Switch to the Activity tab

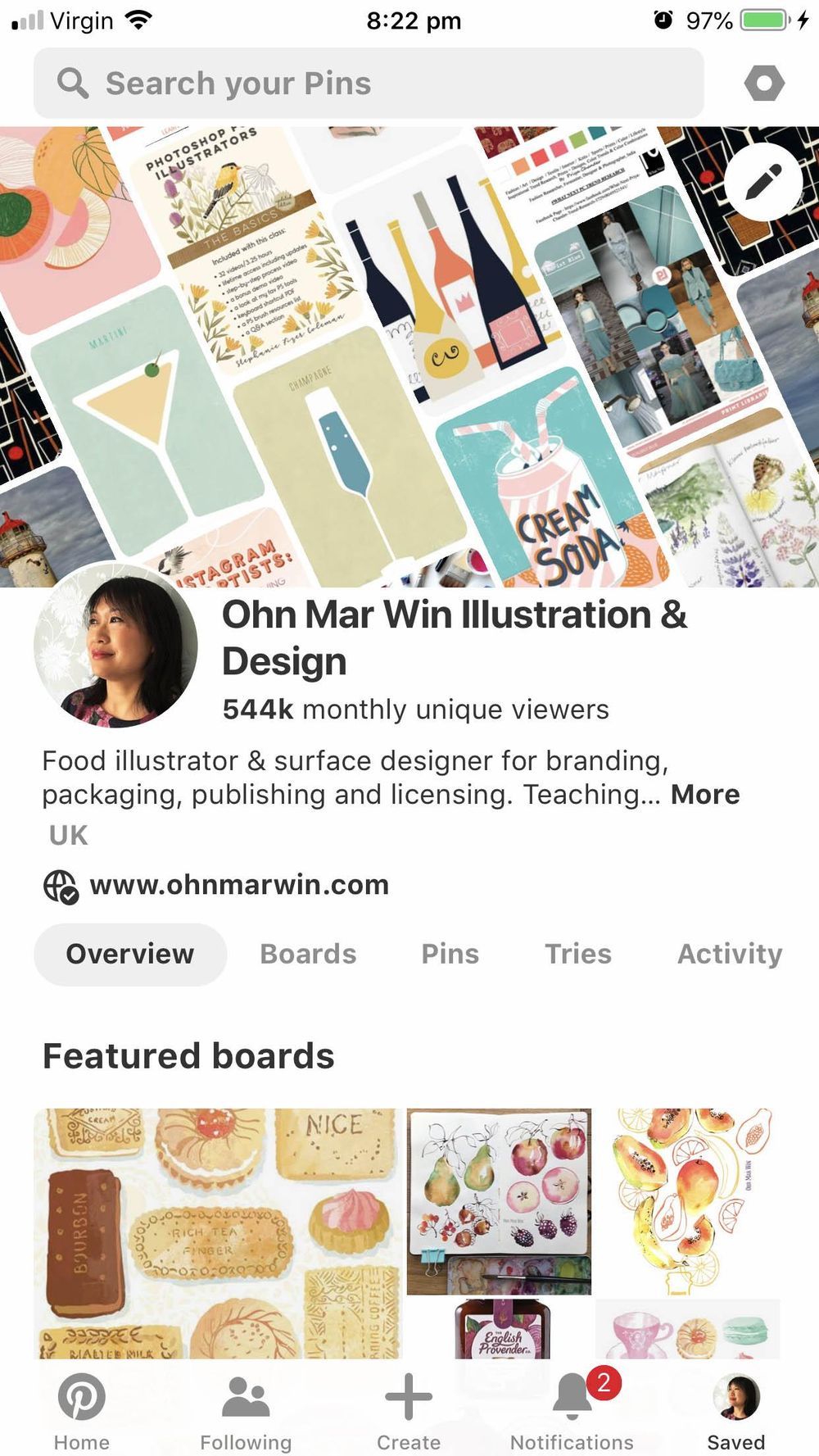[x=729, y=954]
